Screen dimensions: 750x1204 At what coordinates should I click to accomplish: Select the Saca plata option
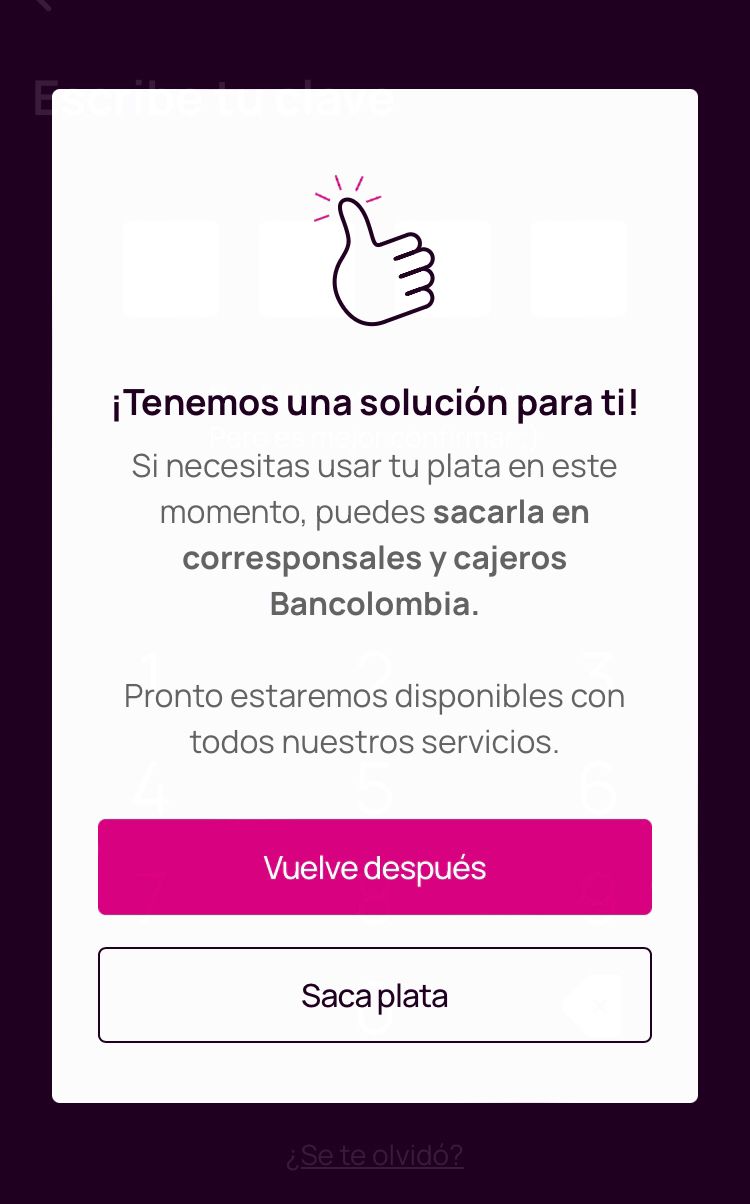point(375,995)
